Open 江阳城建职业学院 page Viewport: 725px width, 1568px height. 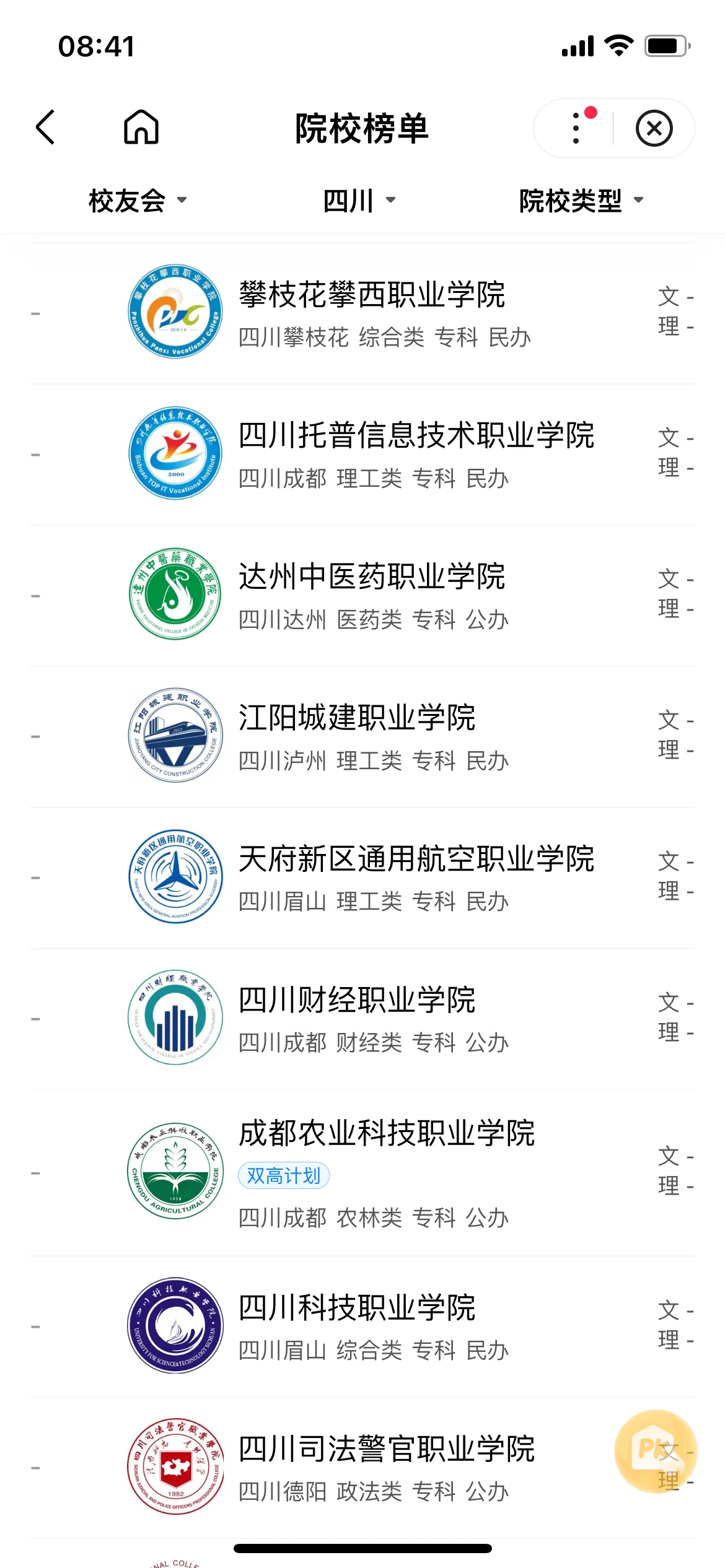coord(358,736)
